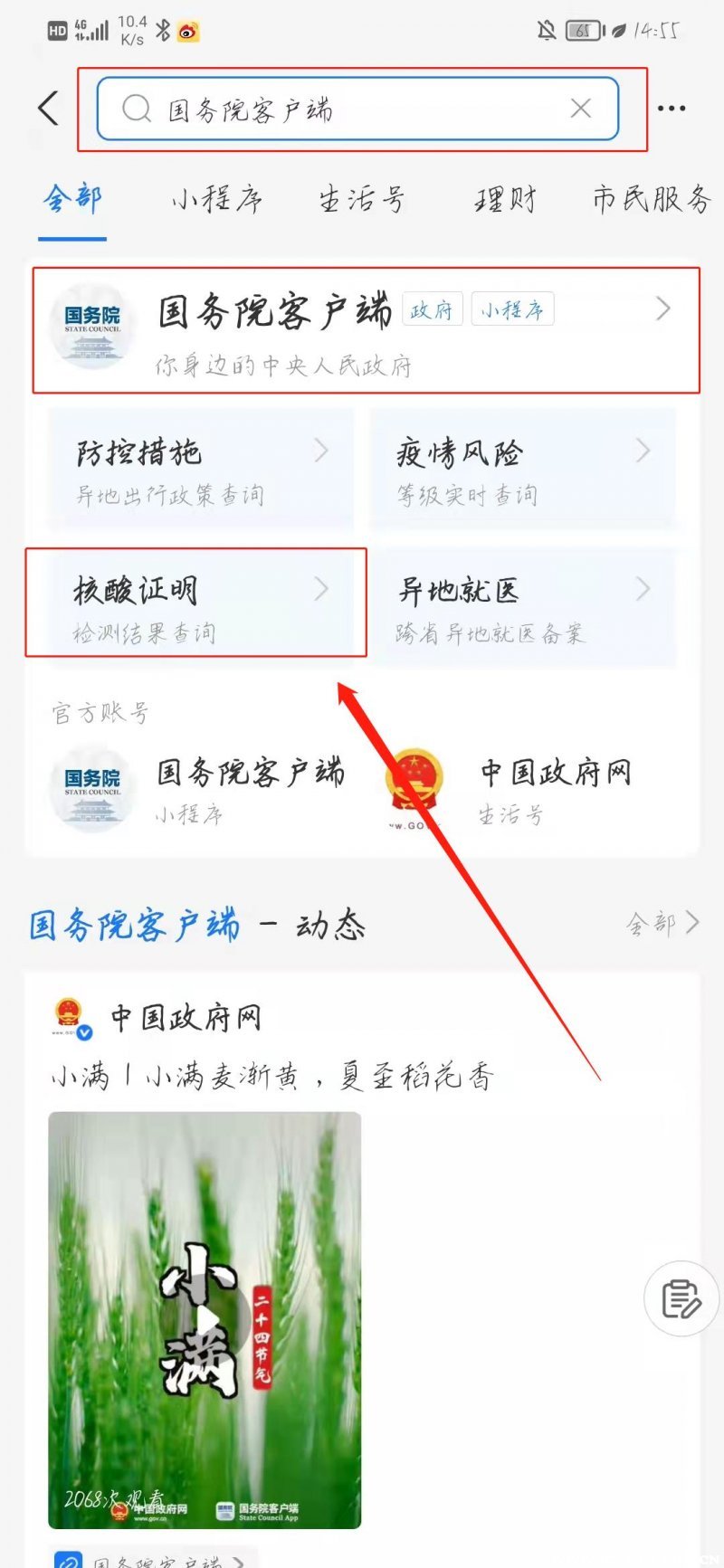Open the three-dot overflow menu

(x=671, y=109)
